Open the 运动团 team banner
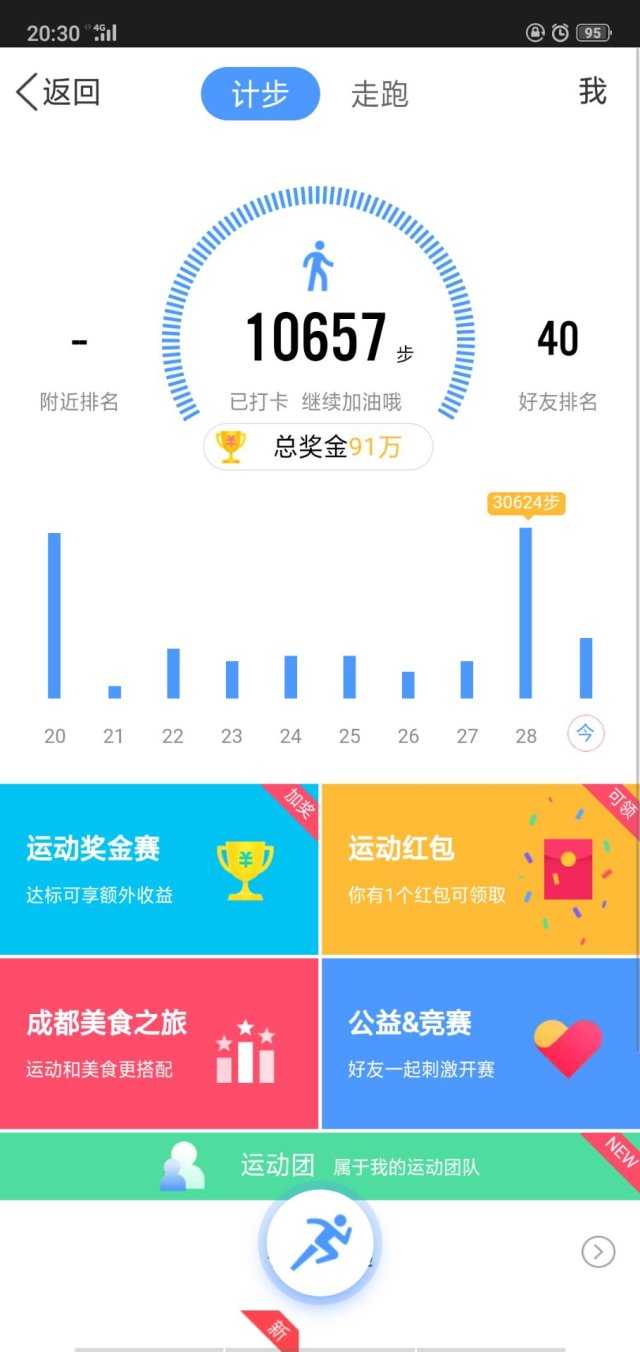Screen dimensions: 640x1352 click(x=319, y=1166)
